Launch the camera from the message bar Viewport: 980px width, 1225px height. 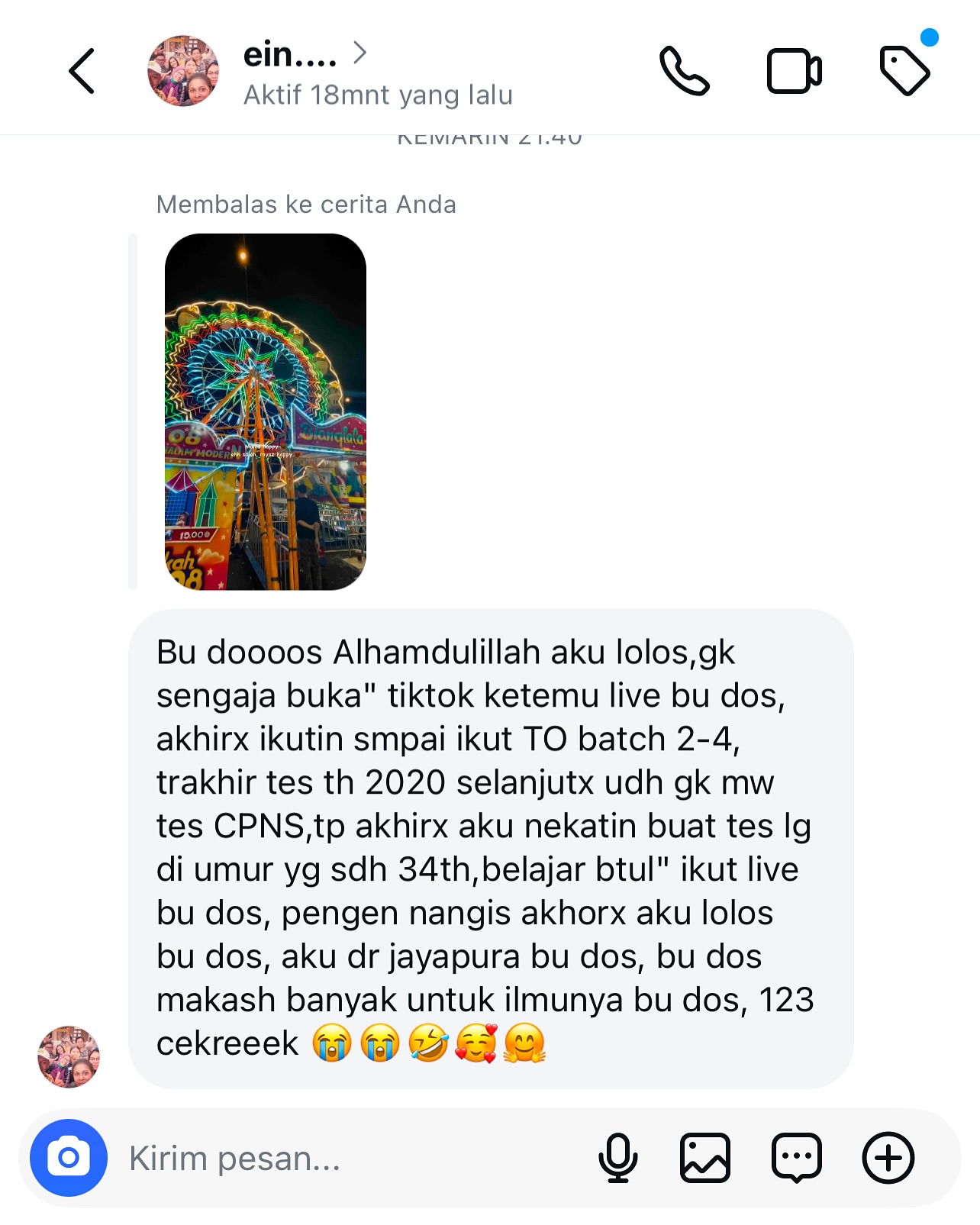click(69, 1157)
